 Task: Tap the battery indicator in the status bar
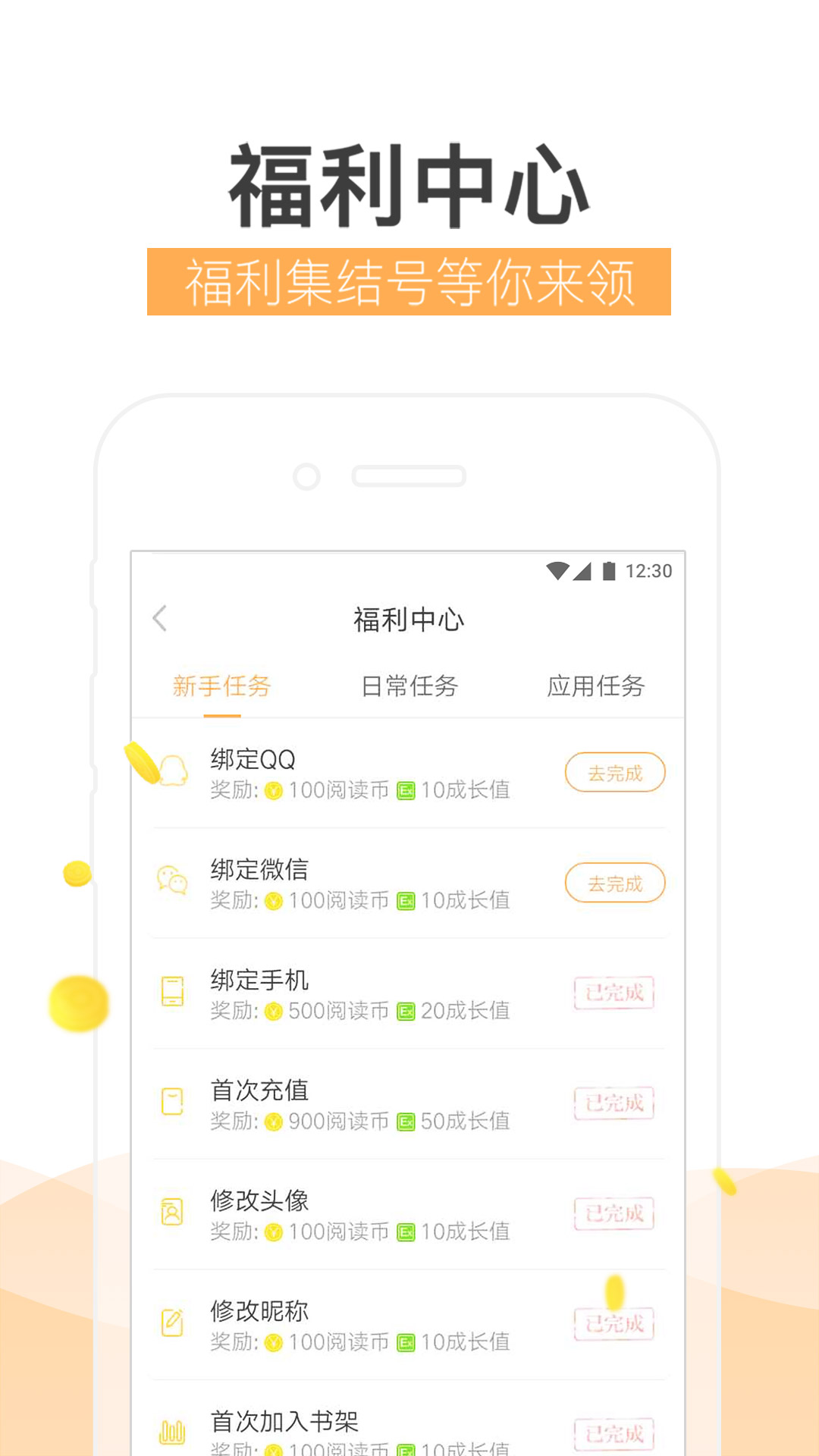click(x=608, y=573)
